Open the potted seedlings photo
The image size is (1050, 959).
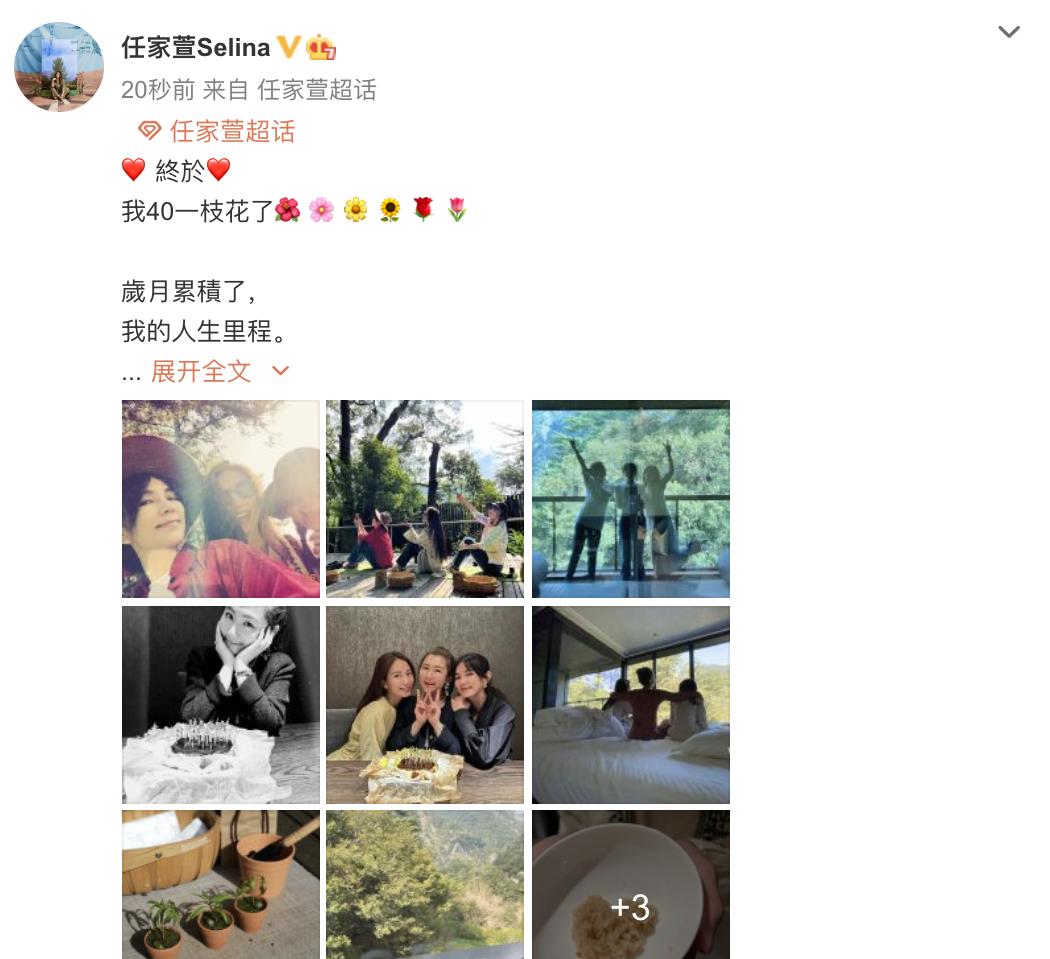[220, 885]
